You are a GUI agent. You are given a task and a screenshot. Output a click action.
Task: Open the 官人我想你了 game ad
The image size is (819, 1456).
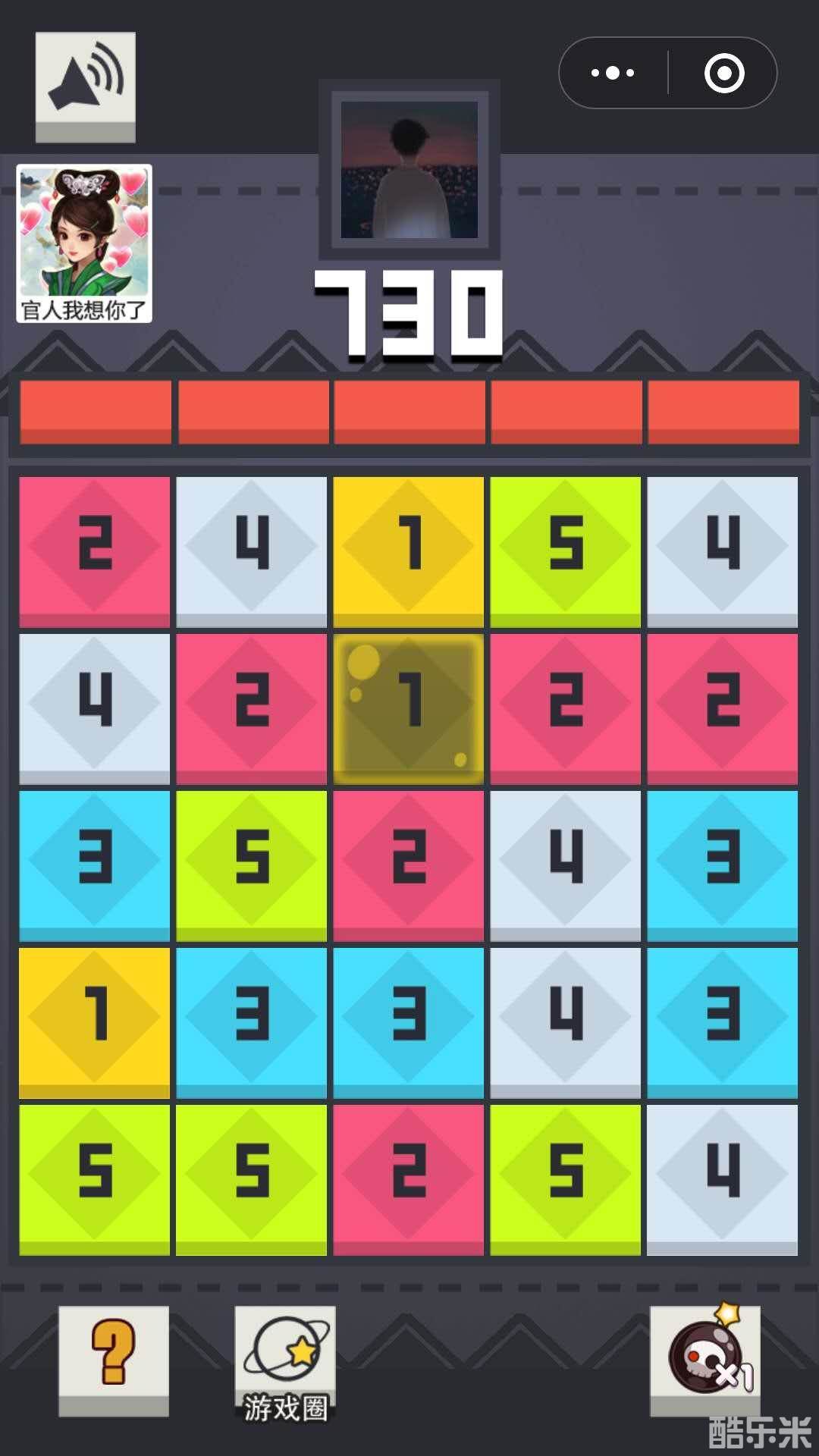point(84,243)
